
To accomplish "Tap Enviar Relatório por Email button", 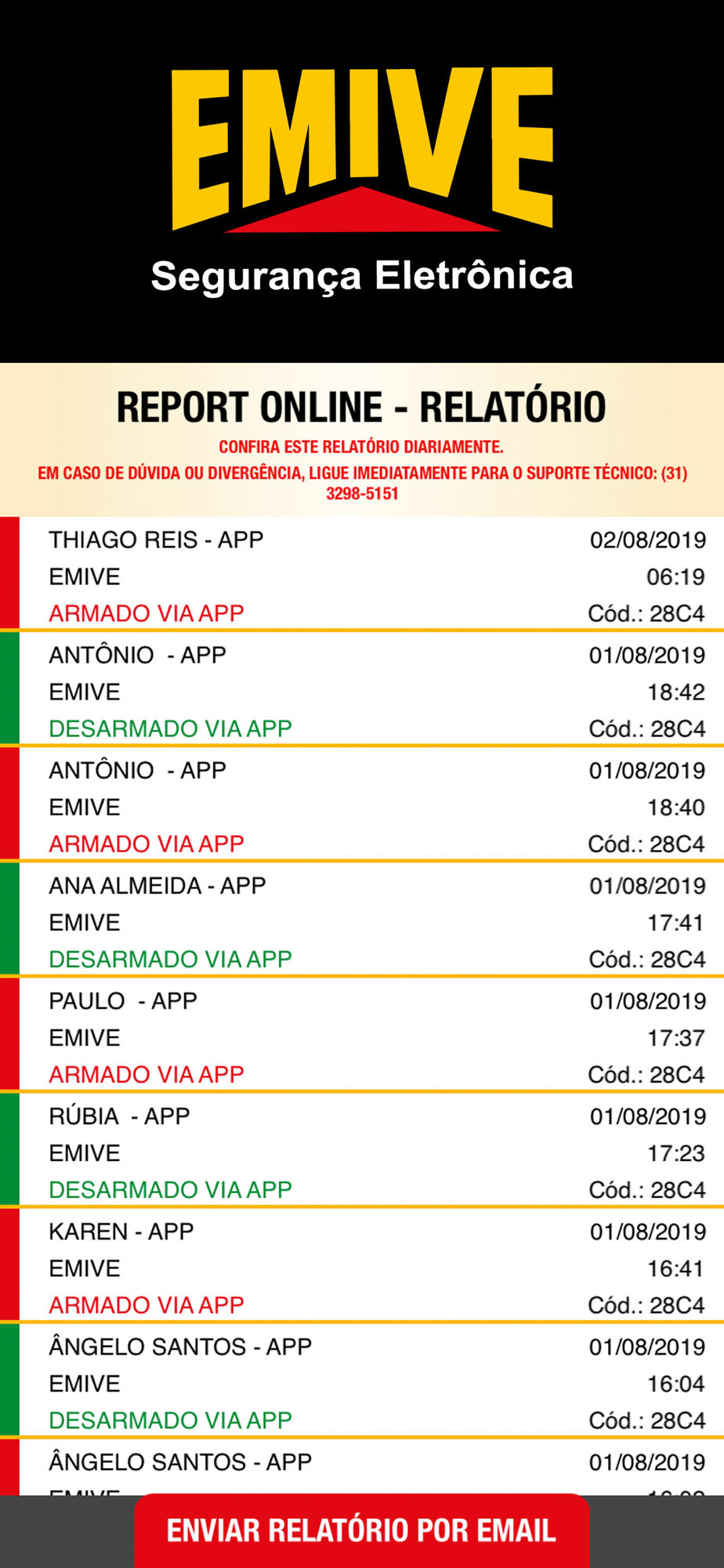I will pyautogui.click(x=361, y=1530).
